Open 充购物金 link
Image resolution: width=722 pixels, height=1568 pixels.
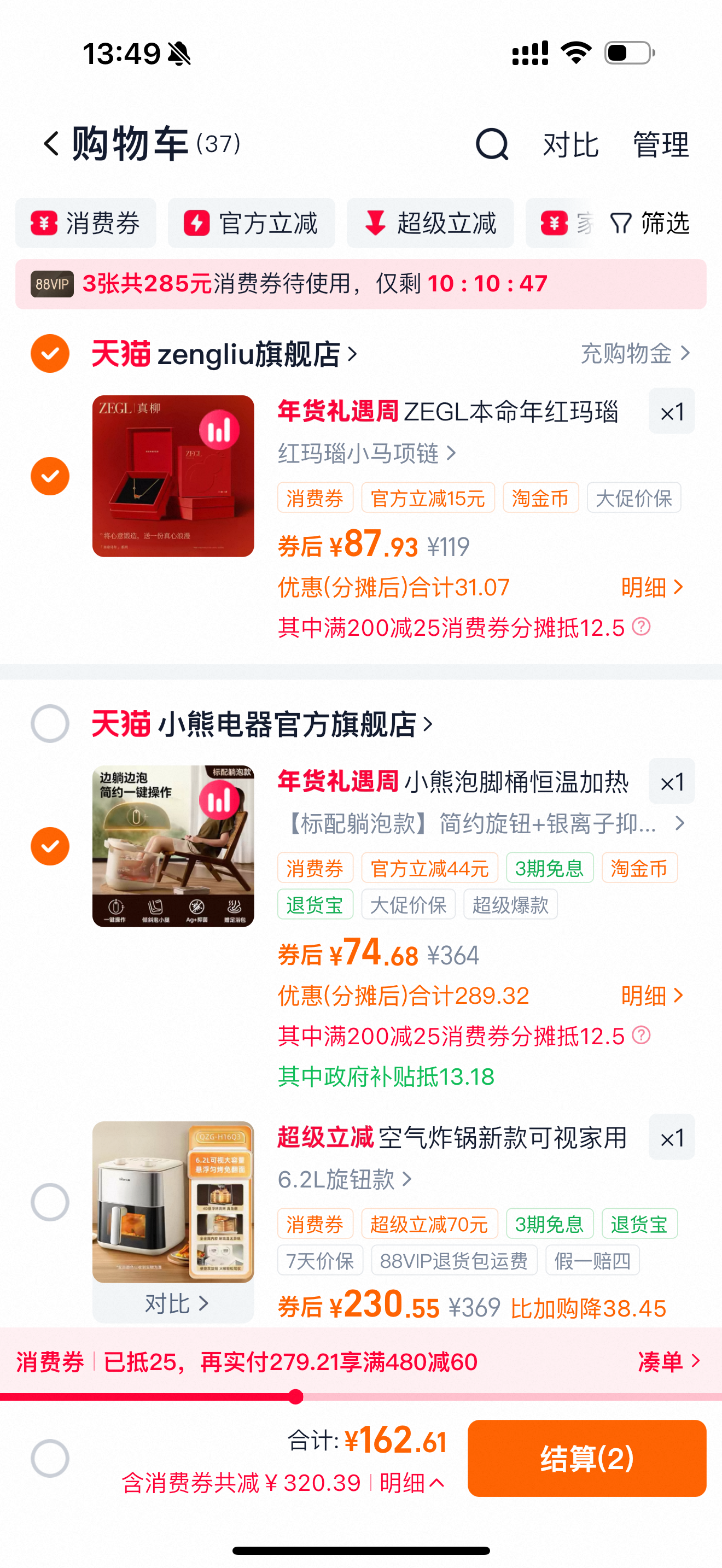(635, 354)
